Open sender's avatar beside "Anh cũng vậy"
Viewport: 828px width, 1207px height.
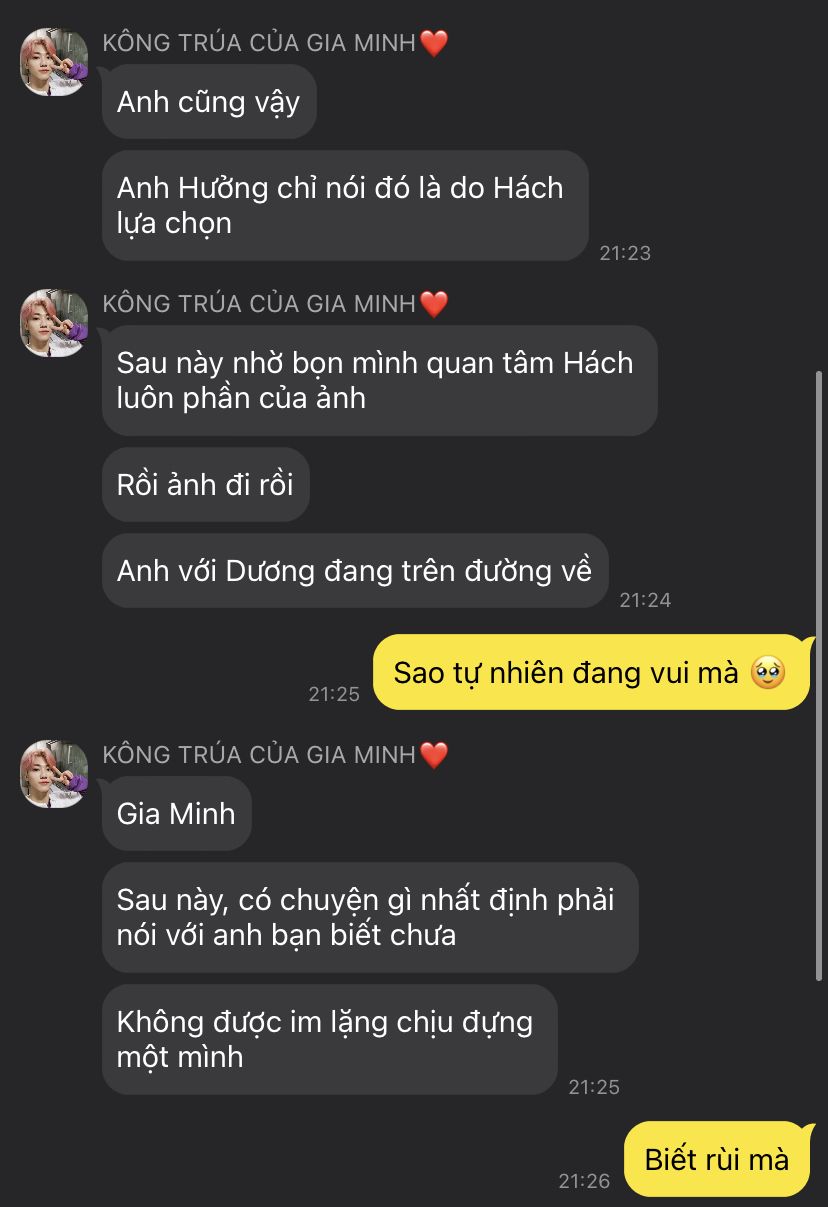54,62
